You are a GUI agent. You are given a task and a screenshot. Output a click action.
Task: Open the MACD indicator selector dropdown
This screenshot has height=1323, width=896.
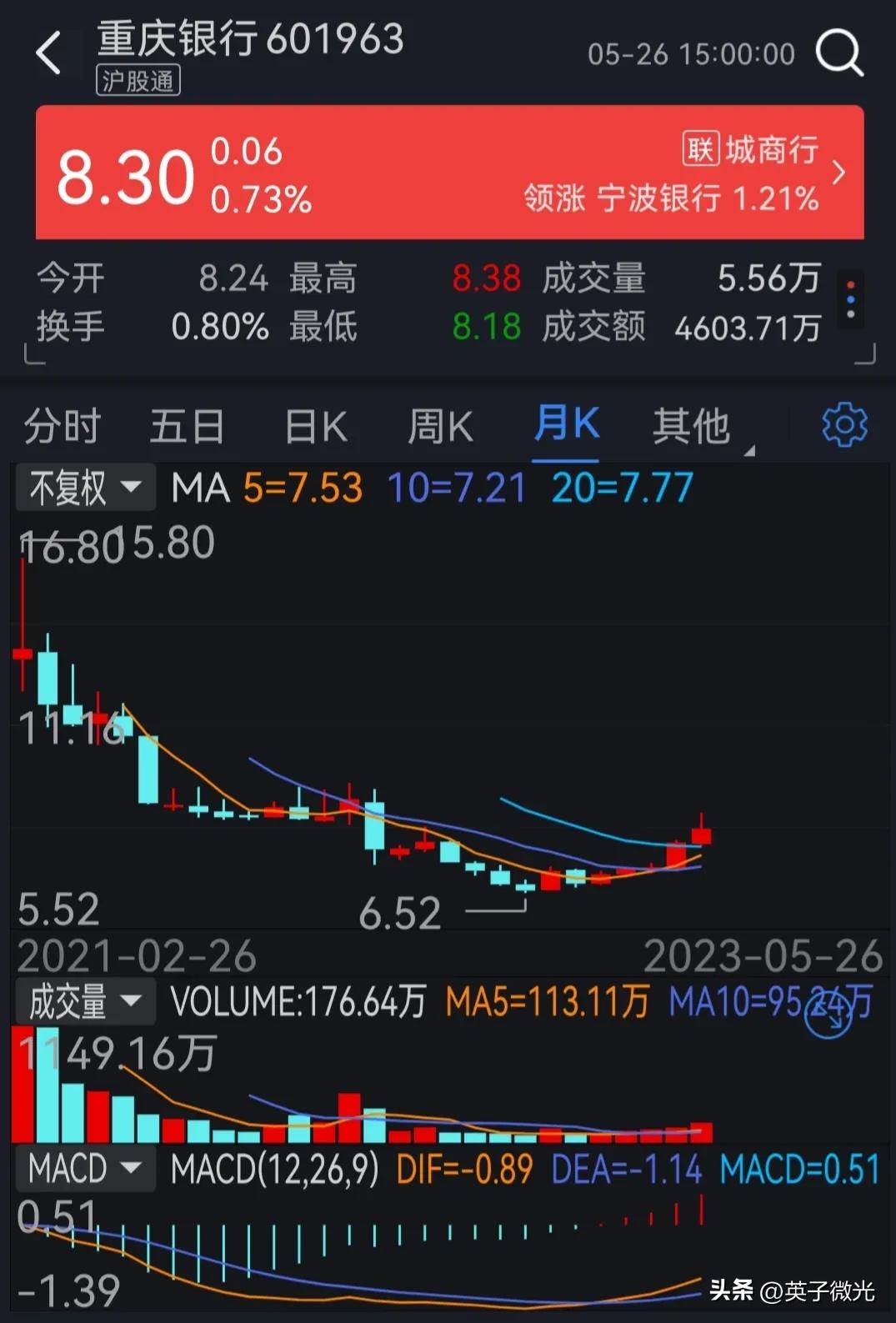tap(83, 1169)
